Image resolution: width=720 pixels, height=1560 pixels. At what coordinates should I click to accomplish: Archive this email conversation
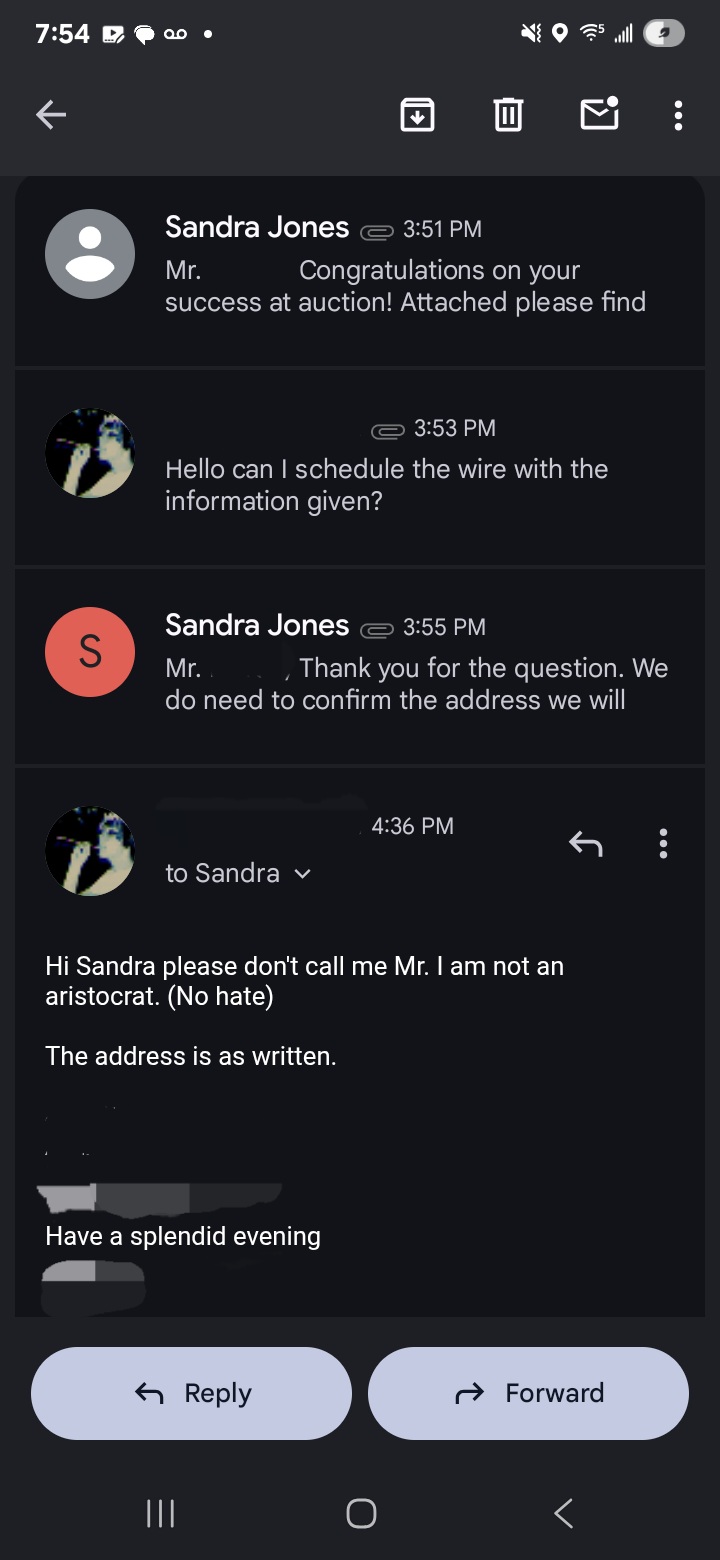417,116
